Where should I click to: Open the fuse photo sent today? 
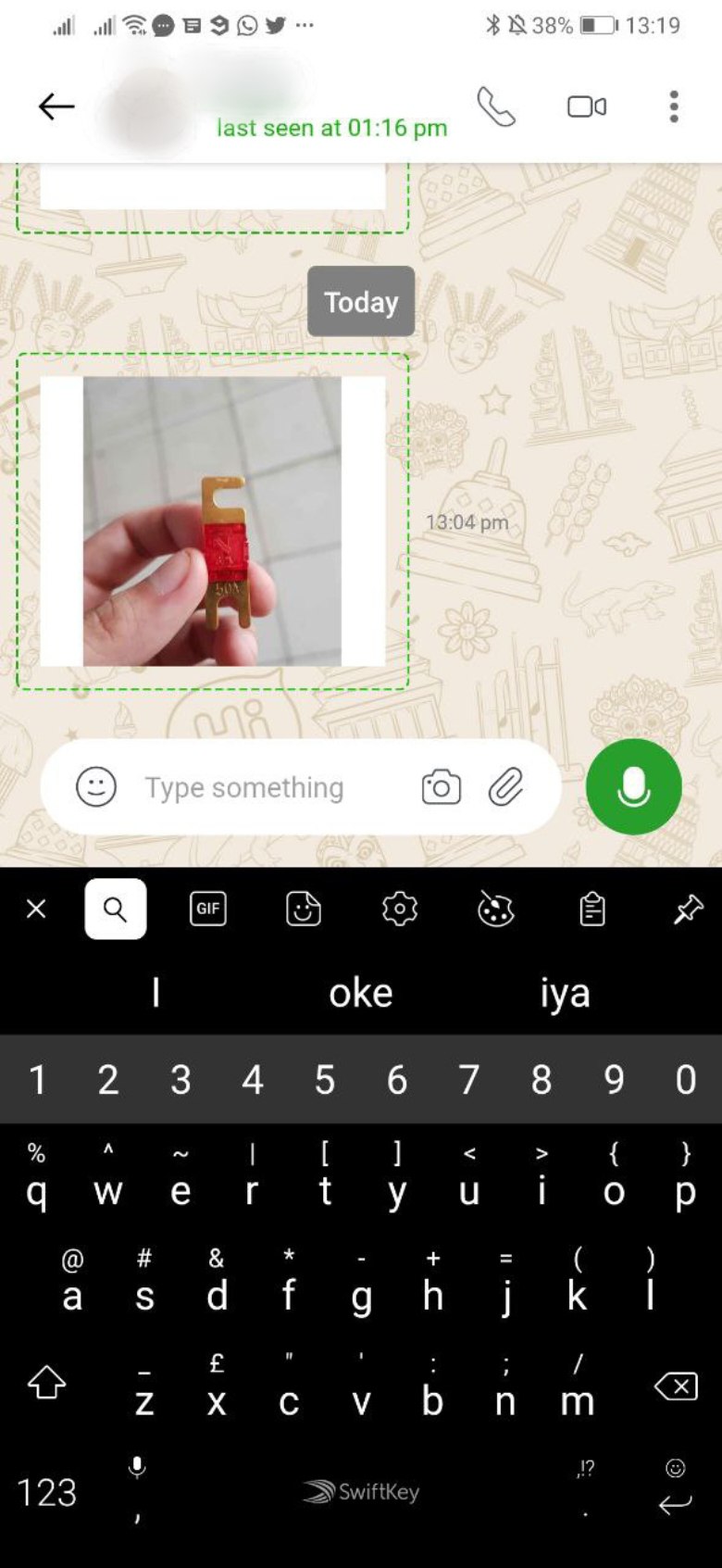click(x=212, y=521)
